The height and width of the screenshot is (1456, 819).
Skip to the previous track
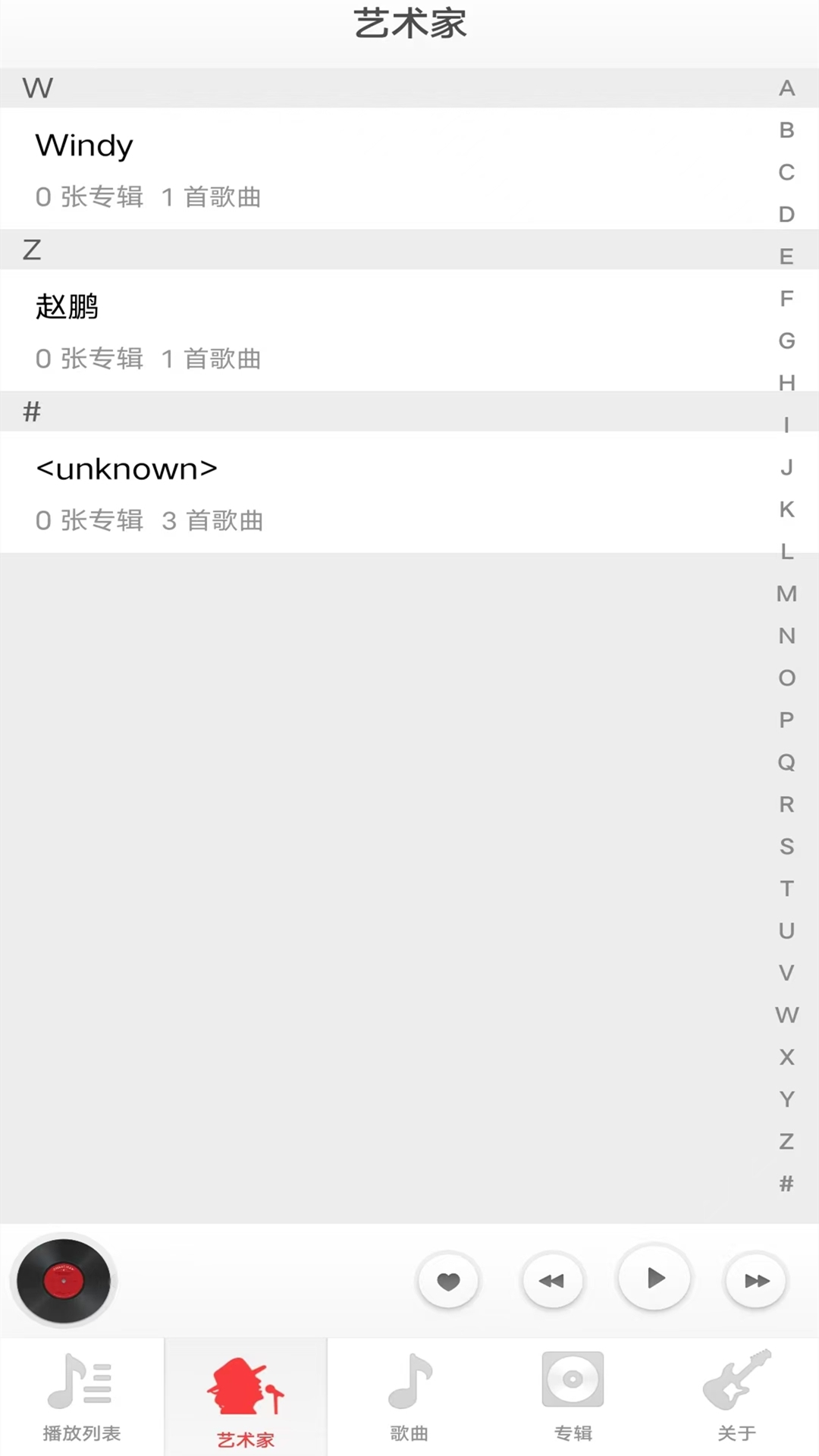pyautogui.click(x=552, y=1281)
